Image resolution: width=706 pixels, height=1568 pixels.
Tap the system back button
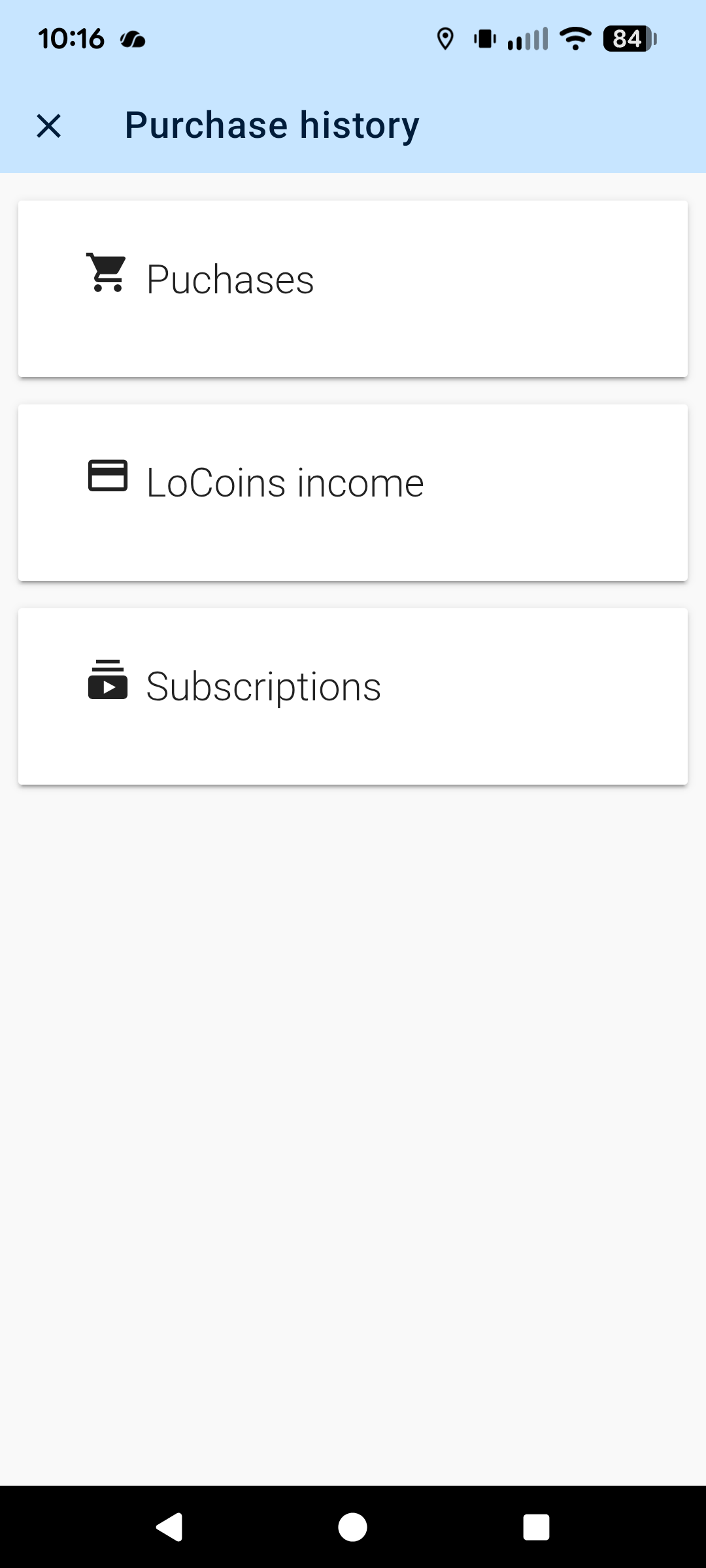(x=169, y=1527)
